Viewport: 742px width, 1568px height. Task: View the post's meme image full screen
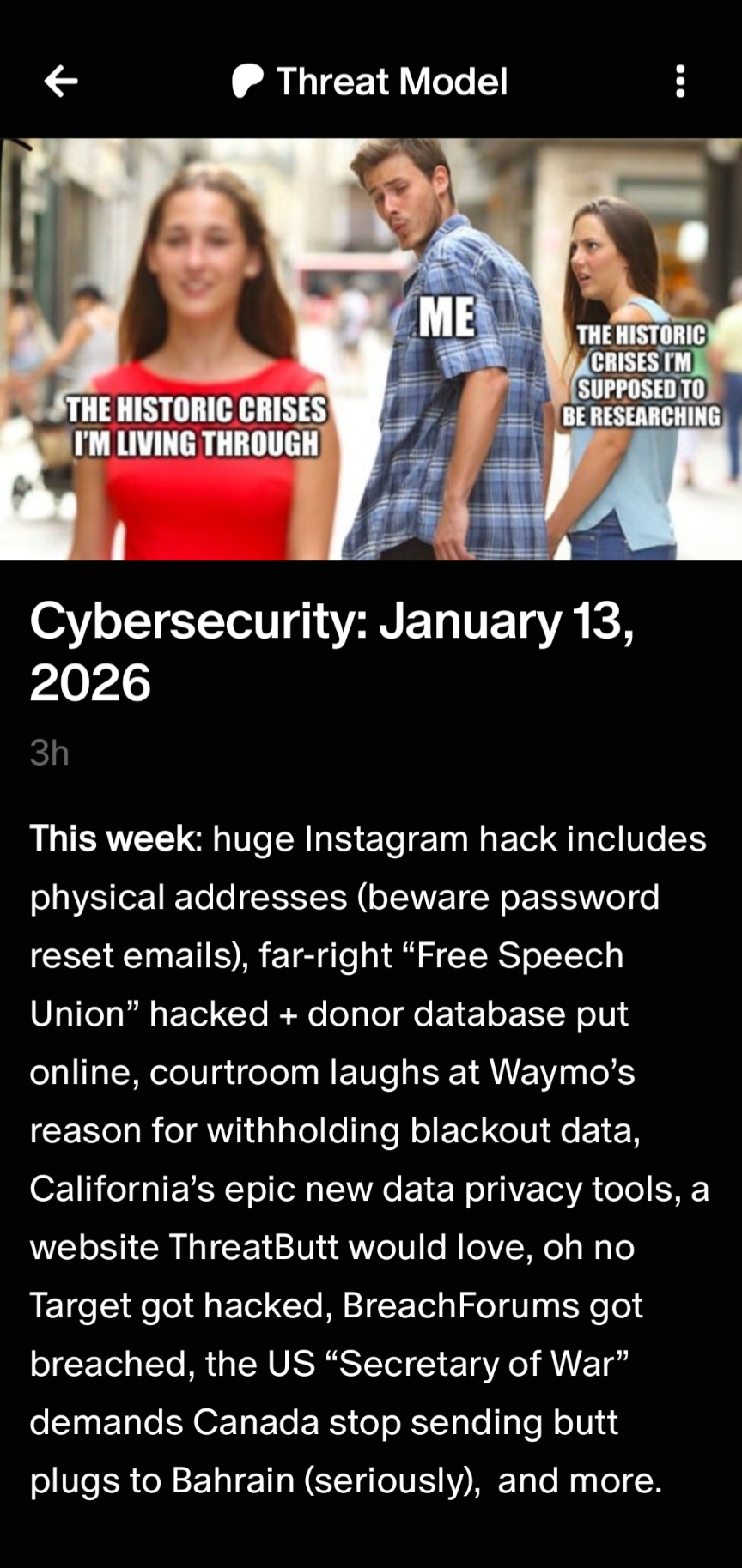click(x=371, y=349)
